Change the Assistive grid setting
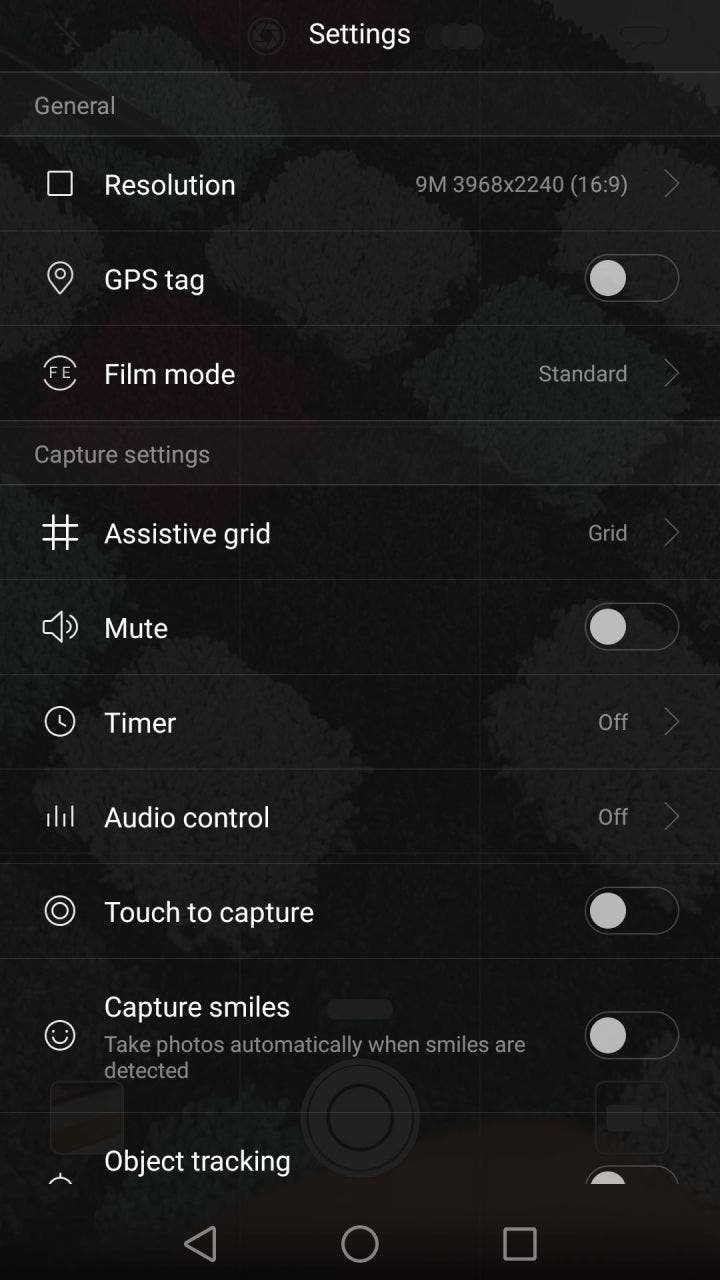 pyautogui.click(x=360, y=533)
